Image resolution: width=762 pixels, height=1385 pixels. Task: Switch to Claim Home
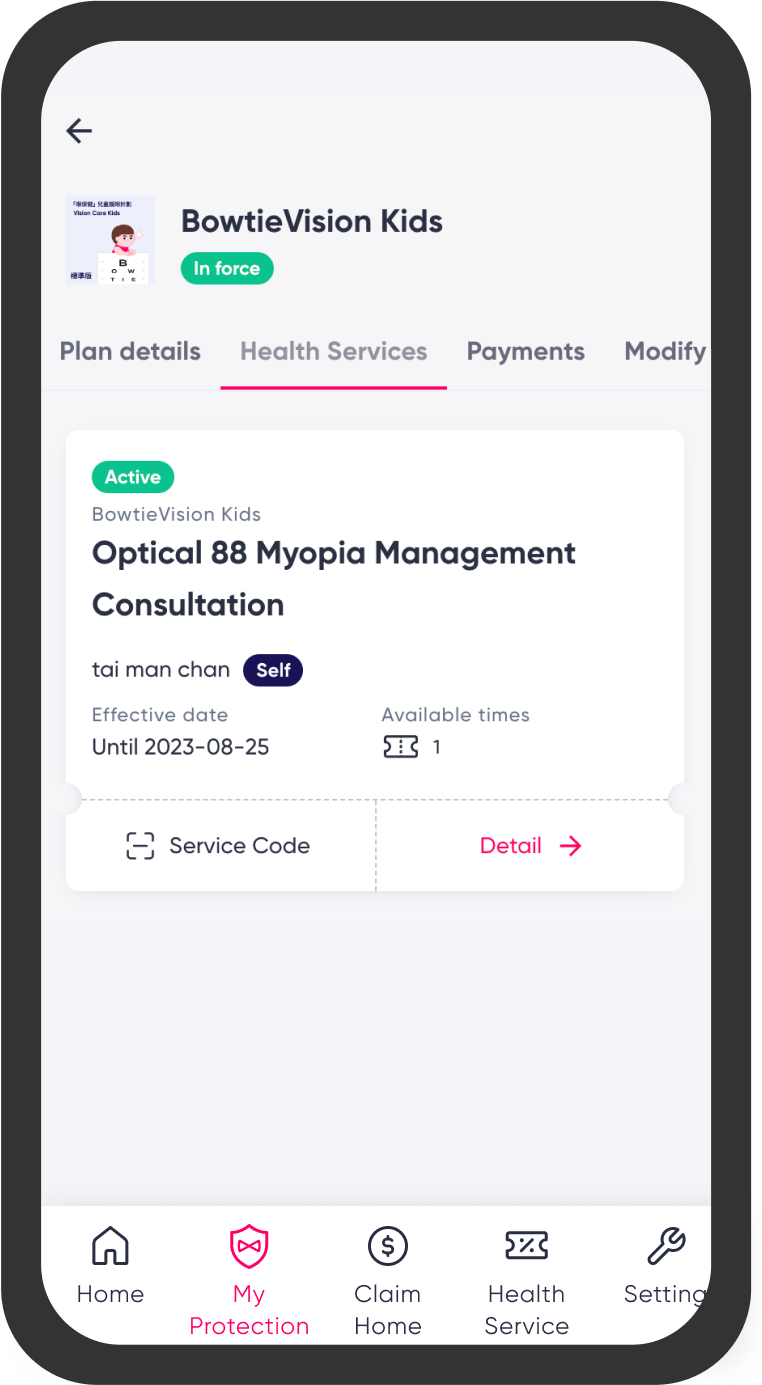point(387,1280)
